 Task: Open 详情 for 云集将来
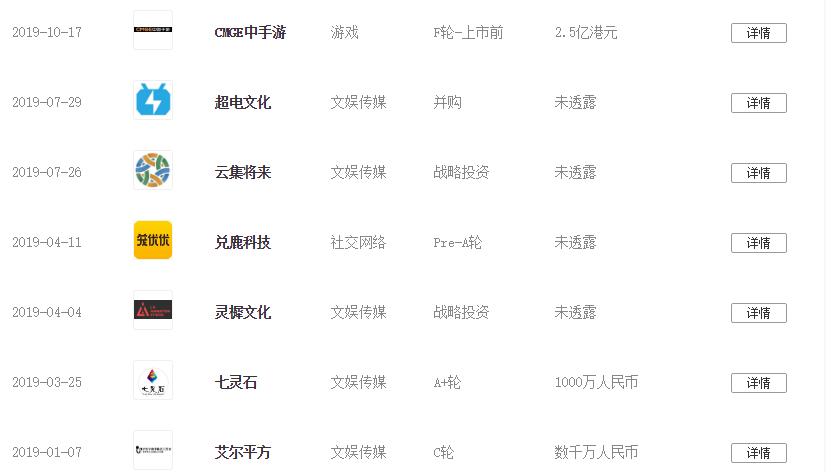tap(758, 173)
